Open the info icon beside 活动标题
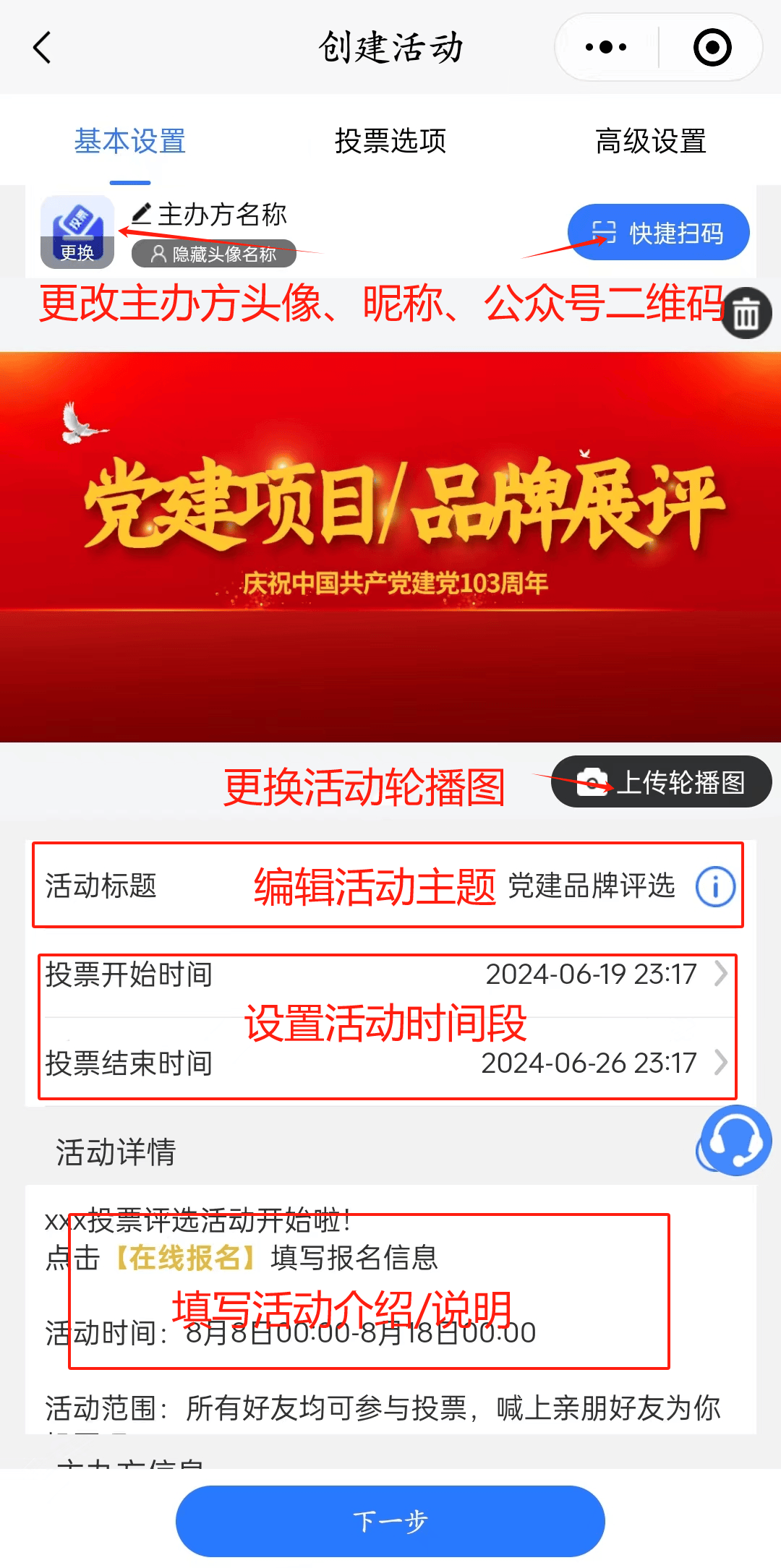This screenshot has height=1568, width=781. point(715,886)
